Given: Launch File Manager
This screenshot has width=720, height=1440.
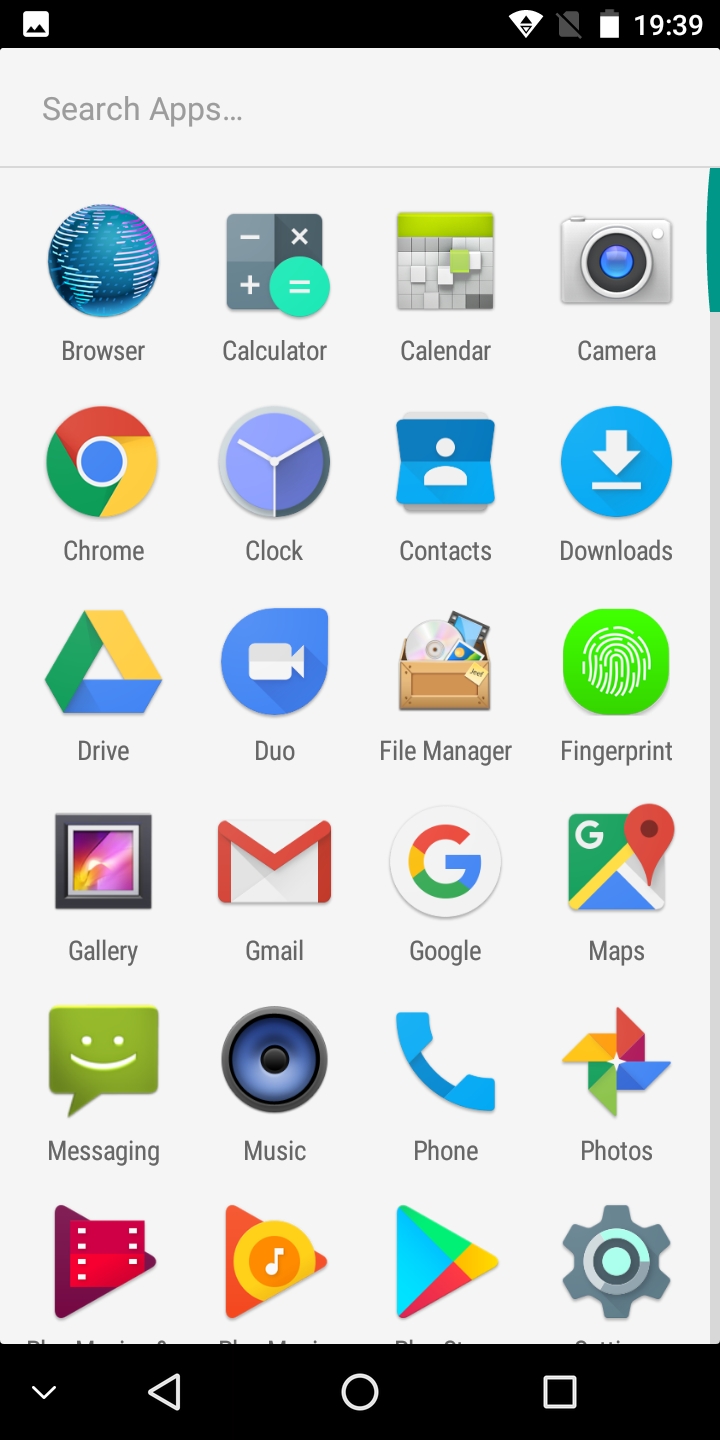Looking at the screenshot, I should click(x=445, y=662).
